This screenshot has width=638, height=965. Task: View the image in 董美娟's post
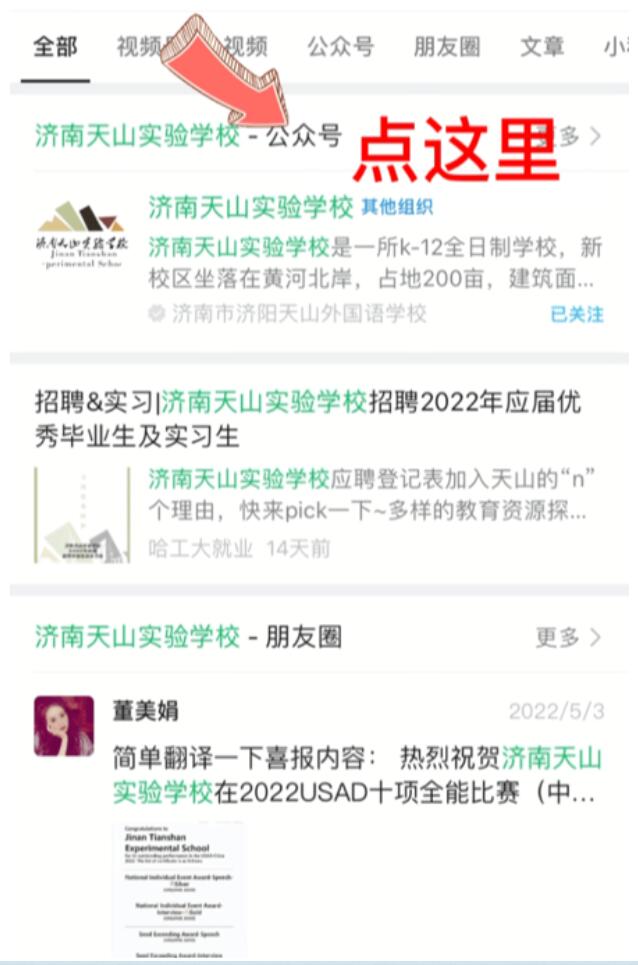pos(180,885)
